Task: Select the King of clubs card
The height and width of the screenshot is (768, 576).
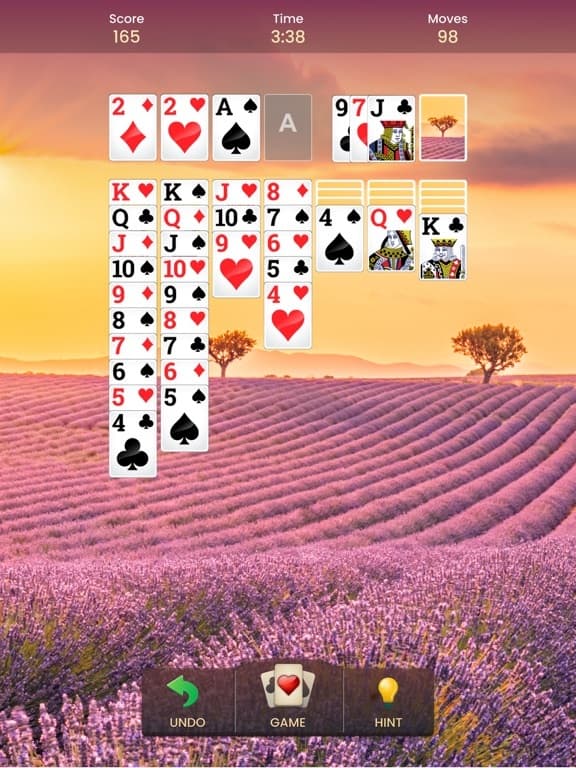Action: [443, 247]
